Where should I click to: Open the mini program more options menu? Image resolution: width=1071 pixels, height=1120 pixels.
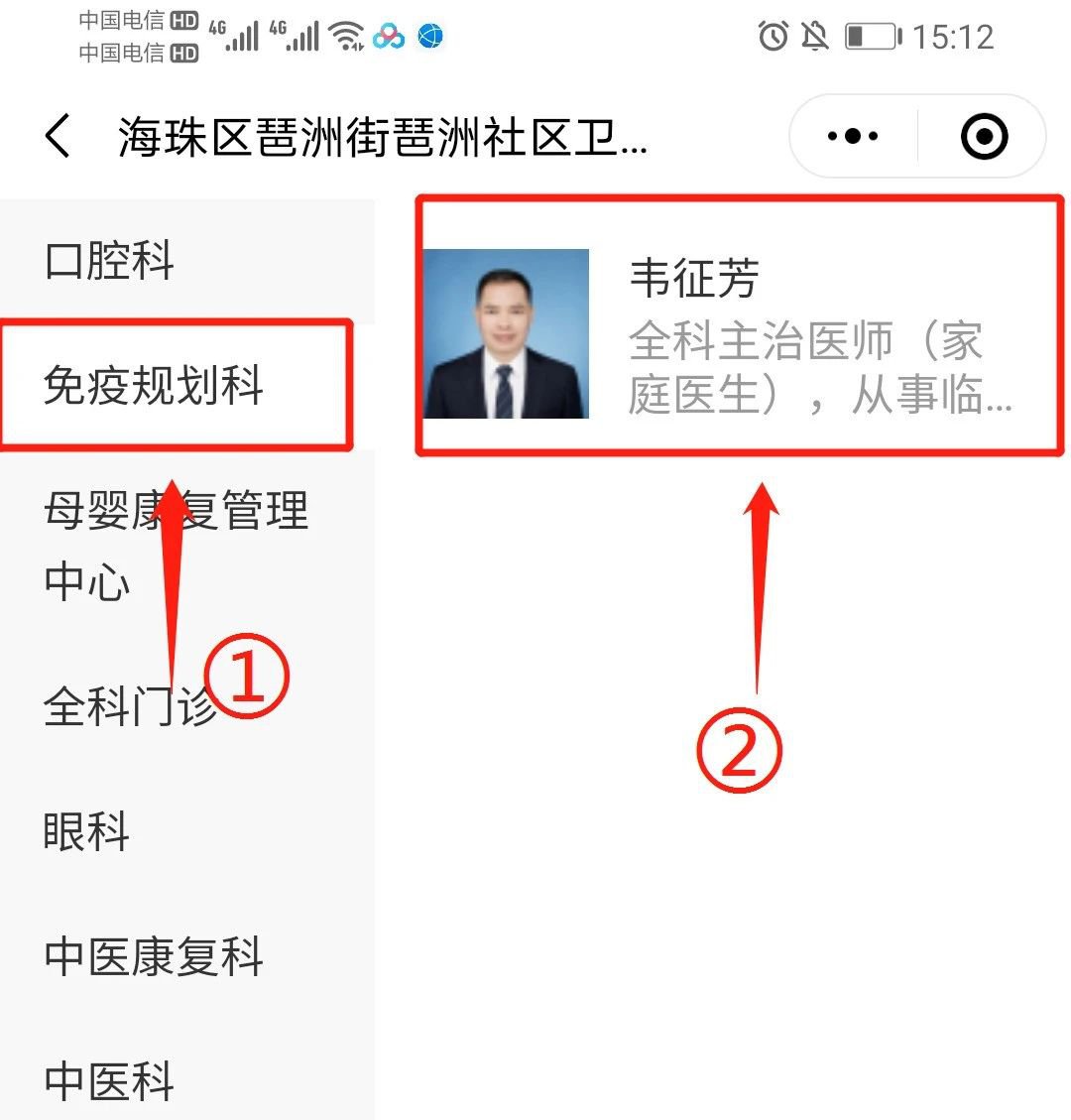853,137
